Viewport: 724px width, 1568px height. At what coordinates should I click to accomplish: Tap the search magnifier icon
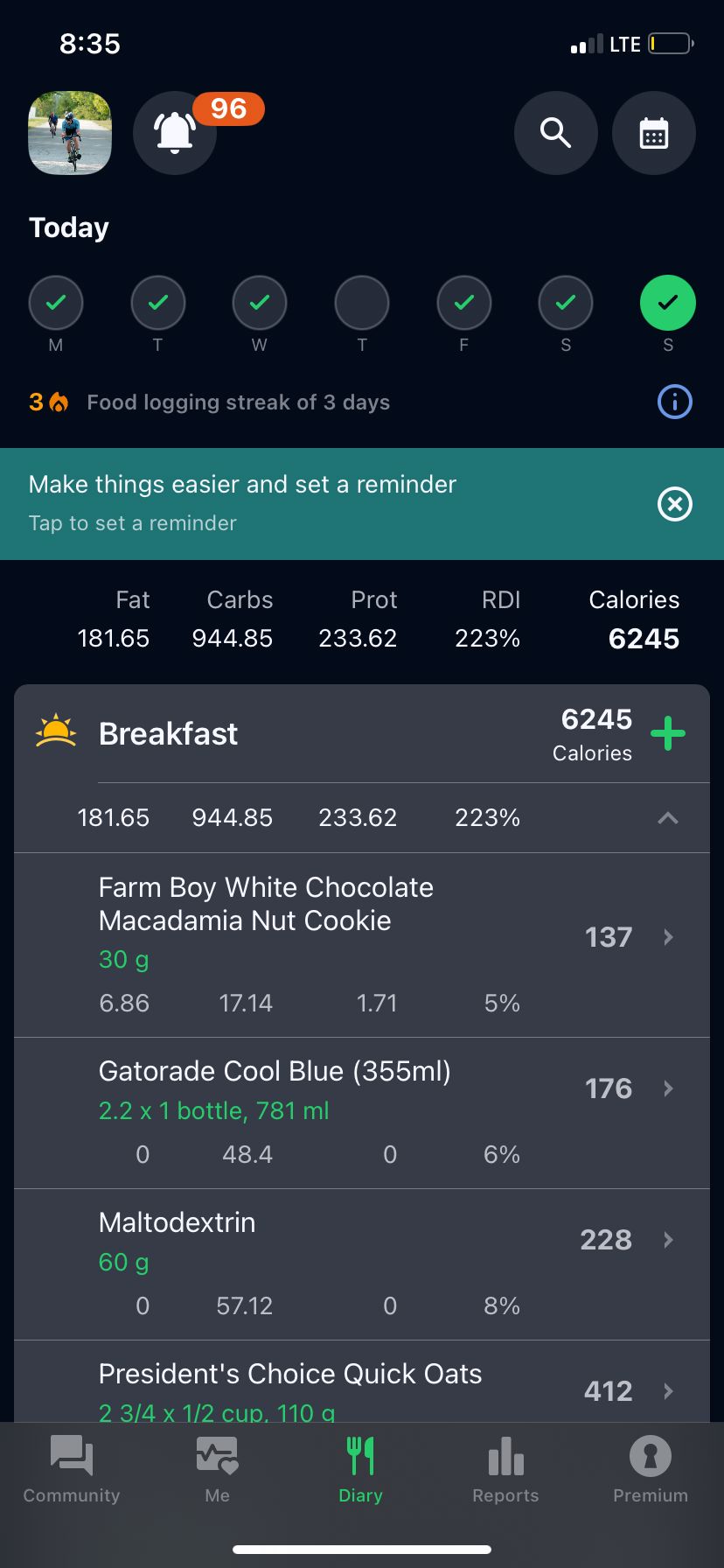[x=556, y=133]
